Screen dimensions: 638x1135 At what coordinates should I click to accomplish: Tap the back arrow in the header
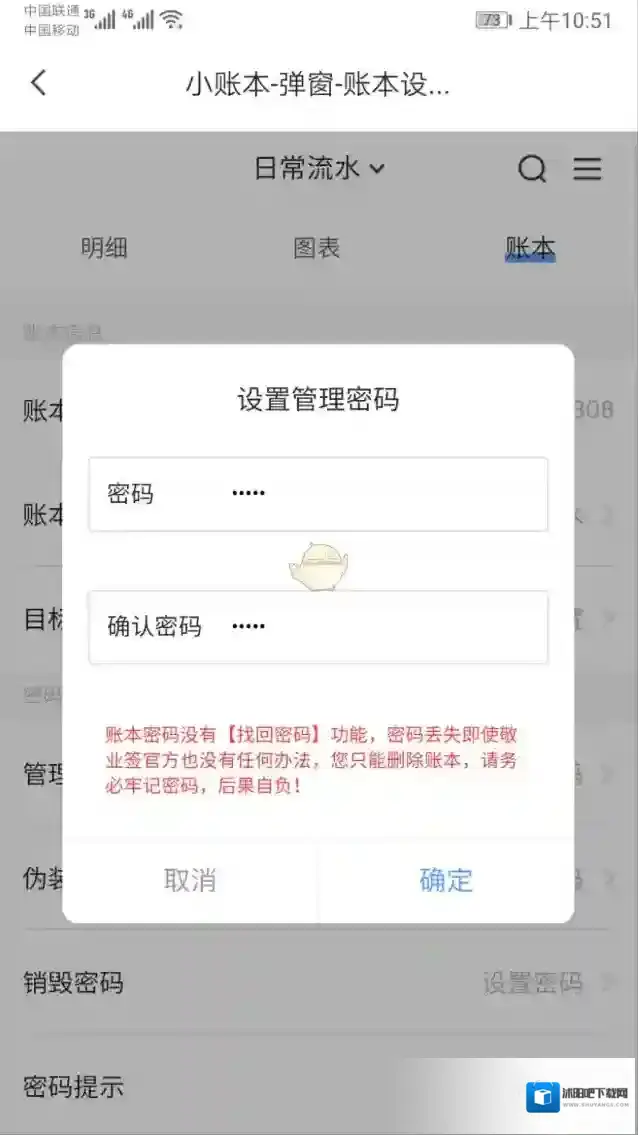38,83
